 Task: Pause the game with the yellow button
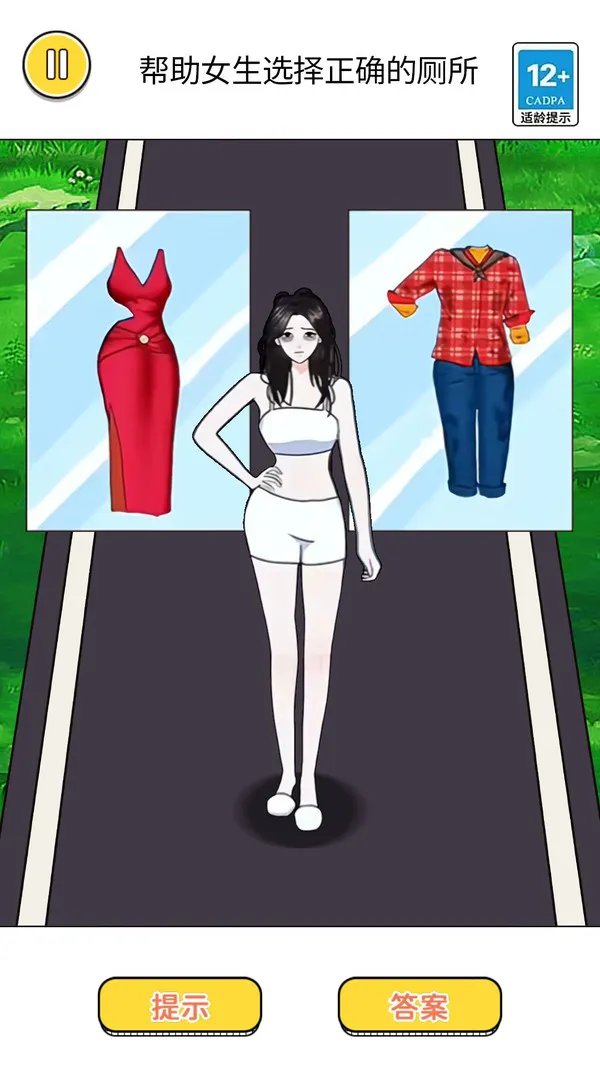(x=56, y=65)
